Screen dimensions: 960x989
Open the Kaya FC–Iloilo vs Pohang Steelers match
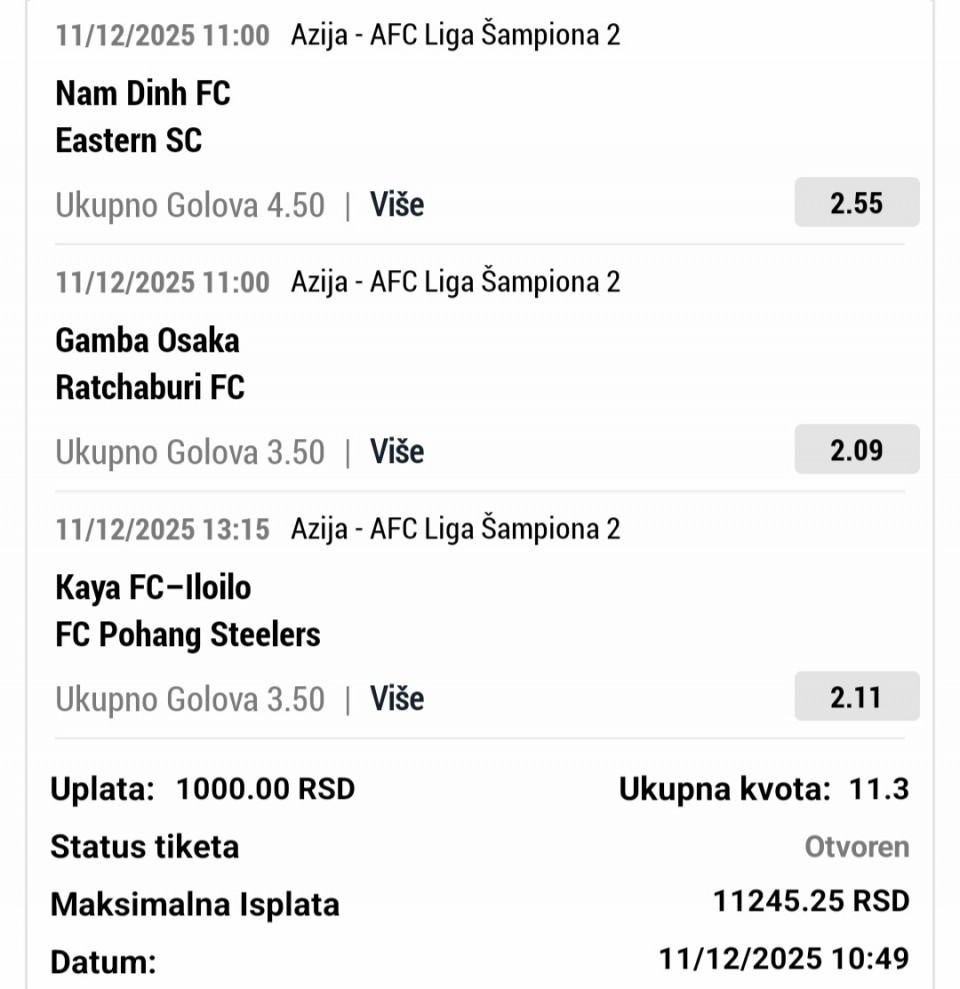pos(187,611)
